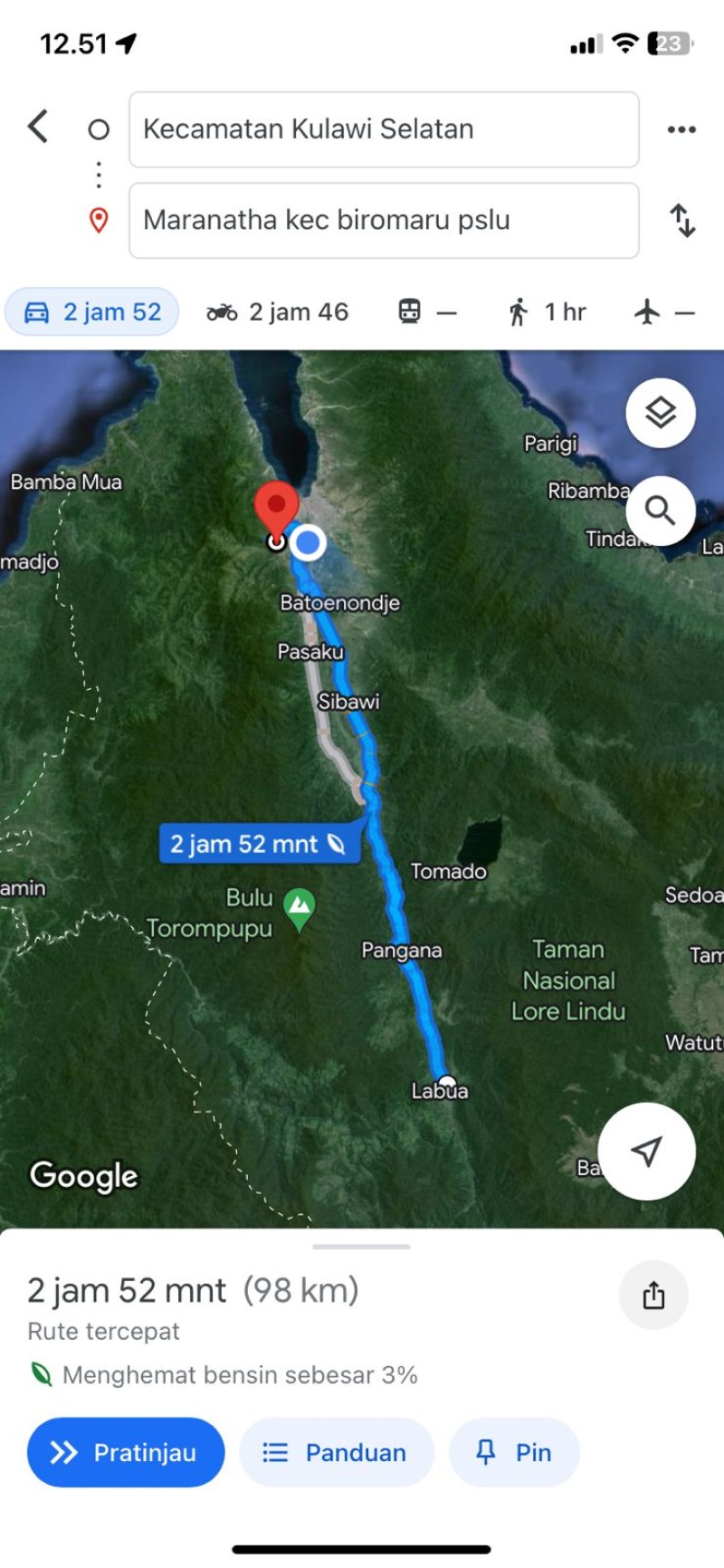724x1568 pixels.
Task: Switch to motorcycle mode 2 jam 46
Action: pos(277,312)
